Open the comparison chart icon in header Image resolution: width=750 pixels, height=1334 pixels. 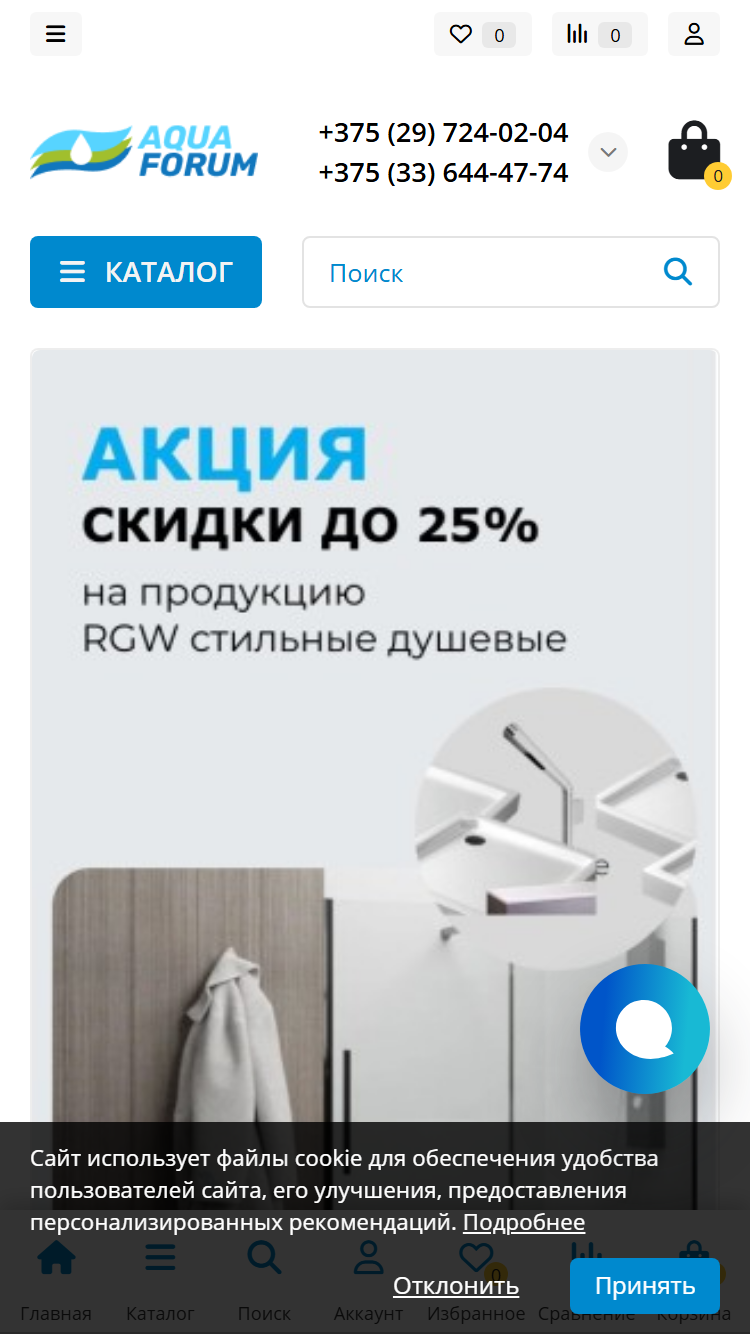600,34
